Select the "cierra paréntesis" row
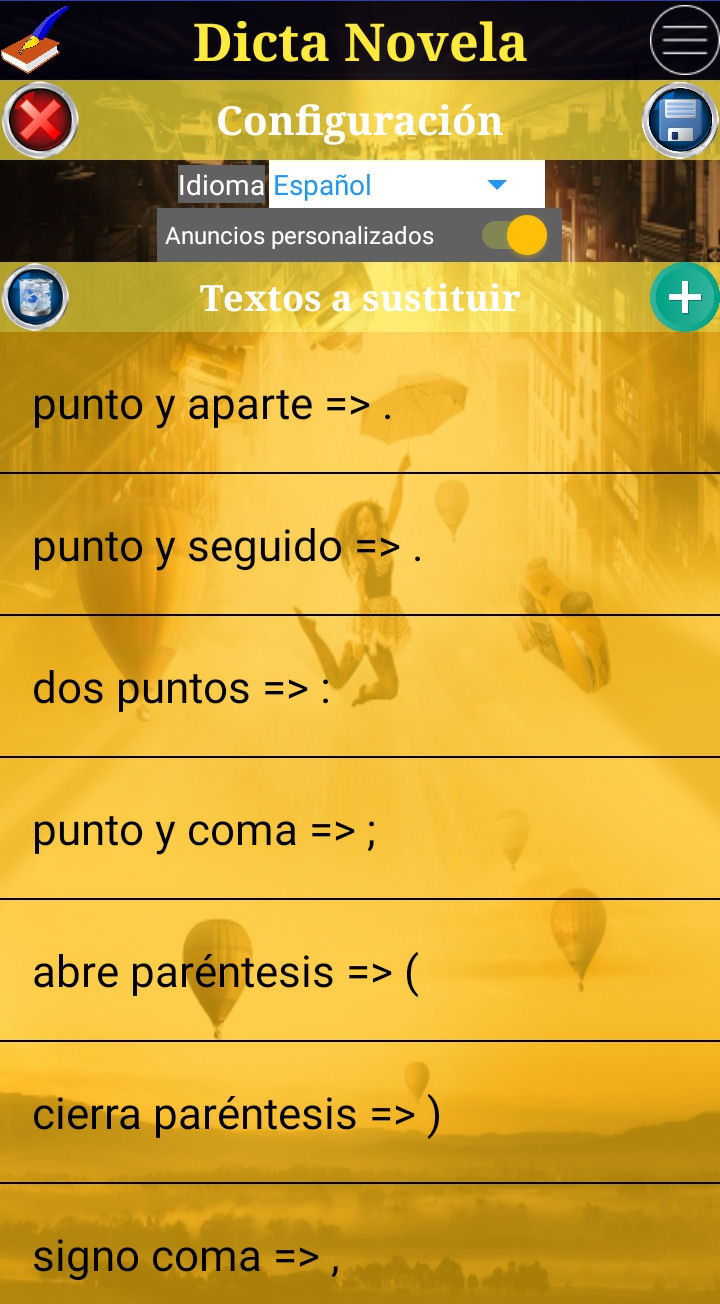Viewport: 720px width, 1304px height. pos(360,1114)
